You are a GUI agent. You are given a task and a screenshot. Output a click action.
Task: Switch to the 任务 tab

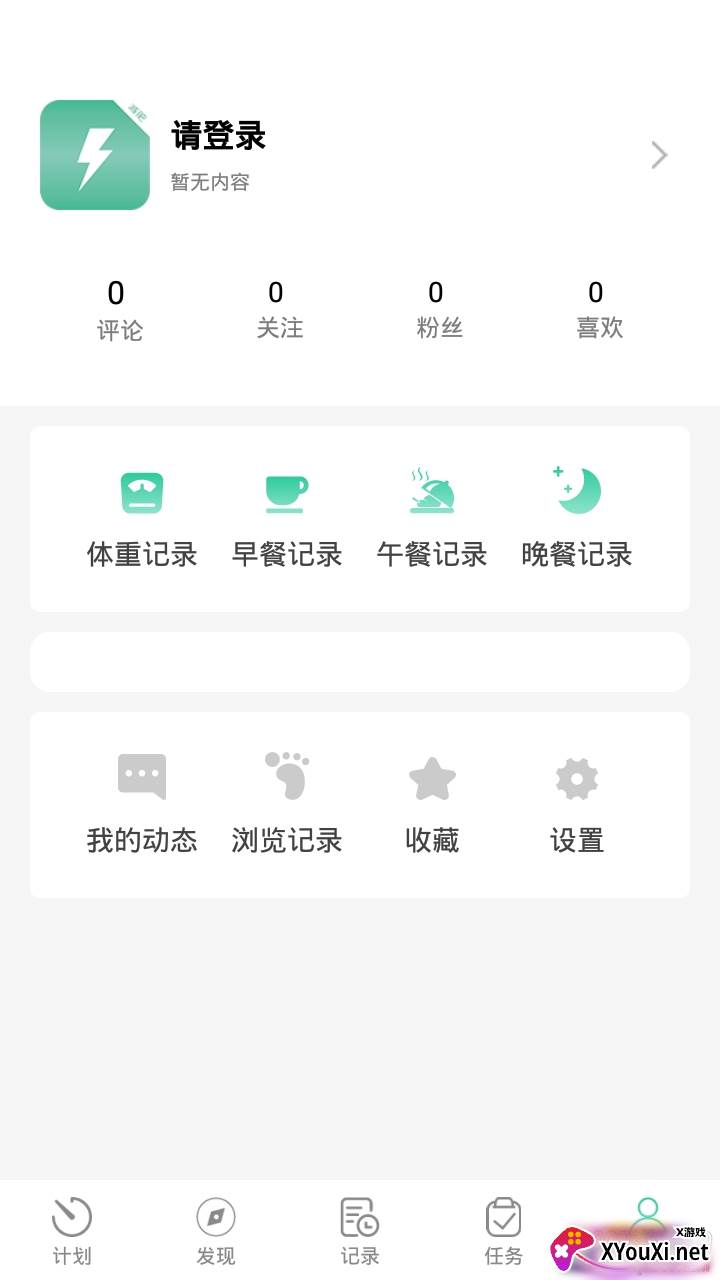click(x=504, y=1231)
